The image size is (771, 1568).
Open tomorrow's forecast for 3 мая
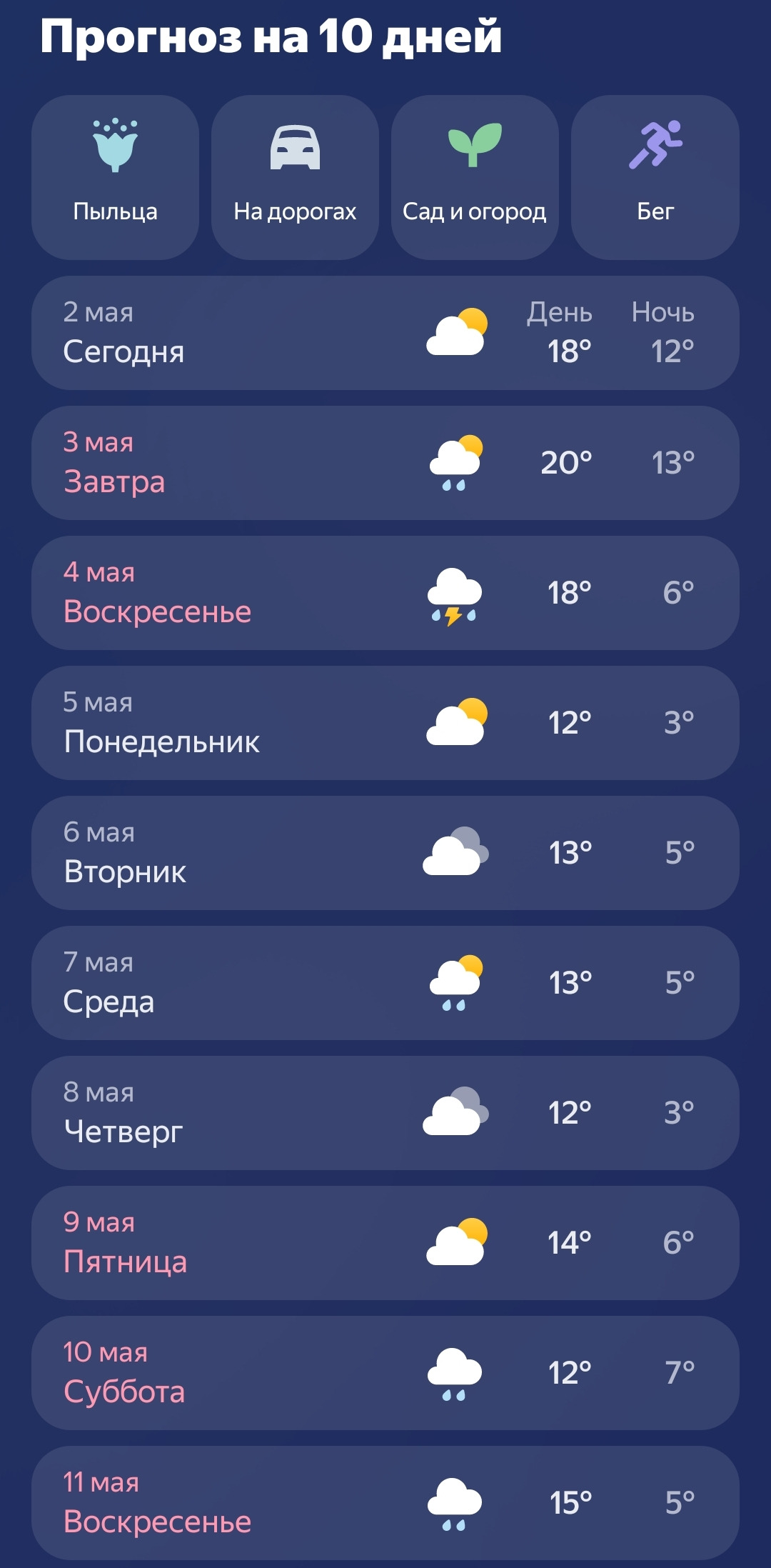385,463
